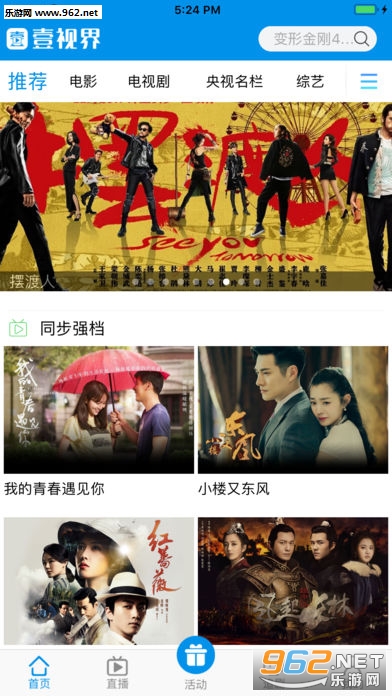The width and height of the screenshot is (392, 696).
Task: Switch to the 电影 tab
Action: coord(83,81)
